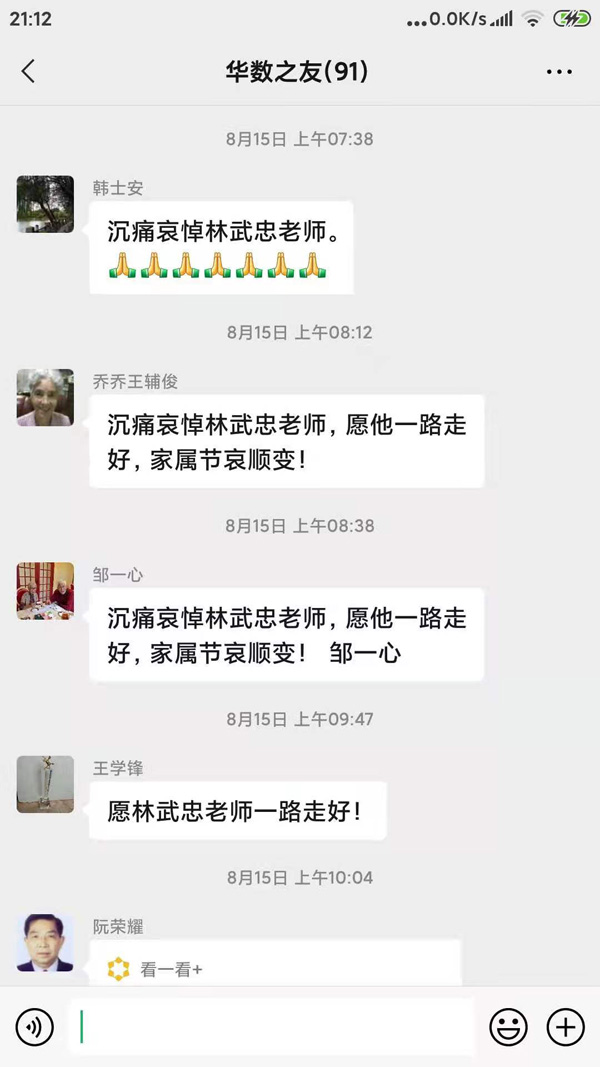Open the emoji picker
600x1067 pixels.
[x=508, y=1027]
